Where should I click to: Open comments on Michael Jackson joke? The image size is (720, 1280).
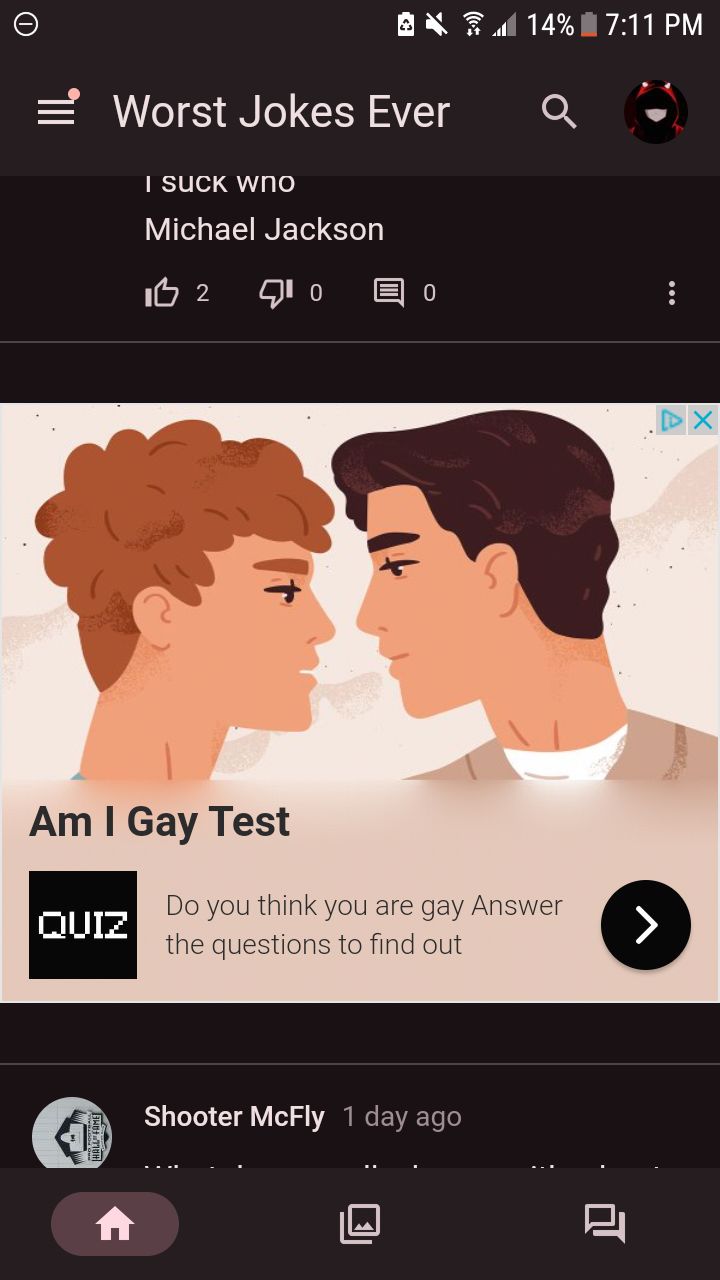pos(389,293)
